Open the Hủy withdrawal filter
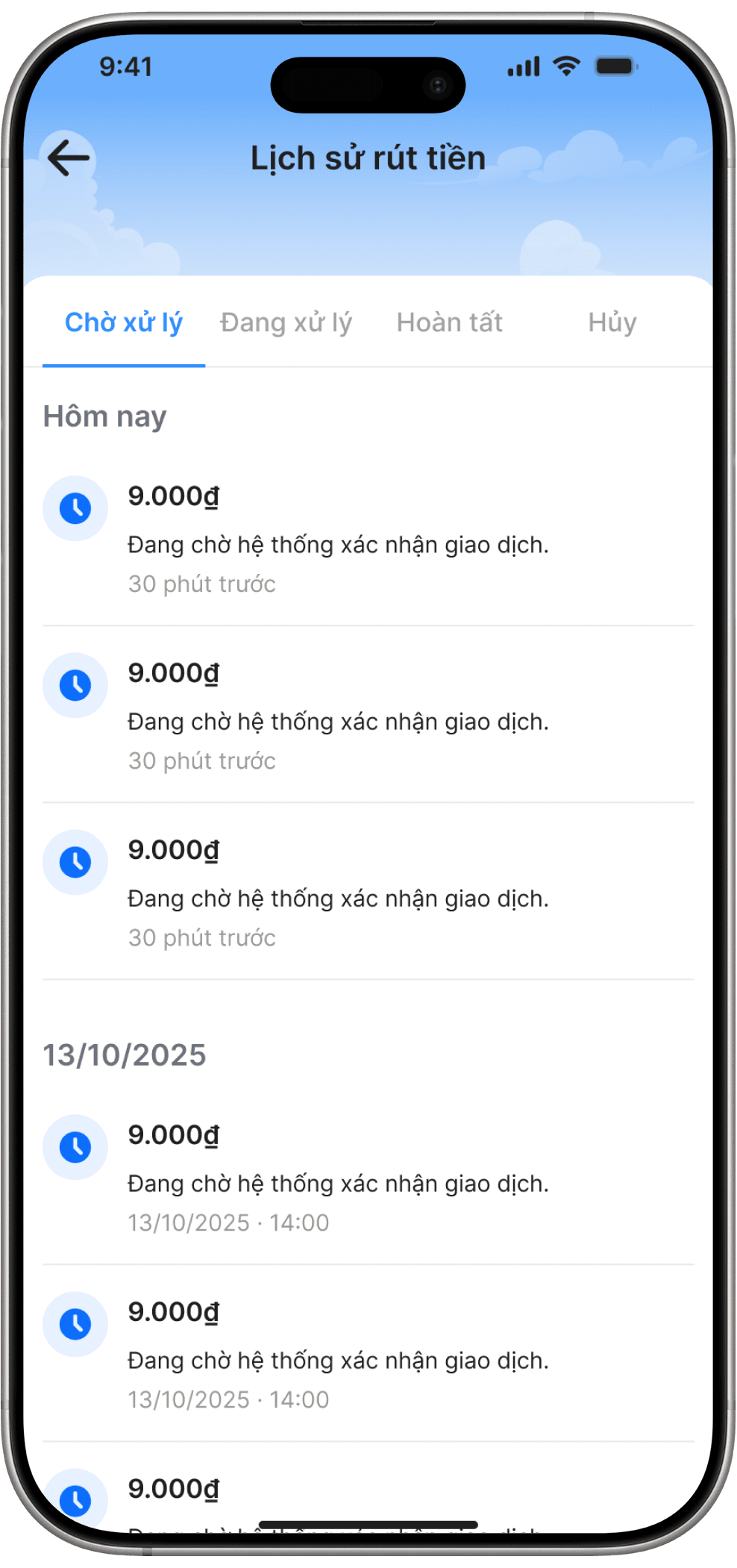This screenshot has width=737, height=1568. 612,322
